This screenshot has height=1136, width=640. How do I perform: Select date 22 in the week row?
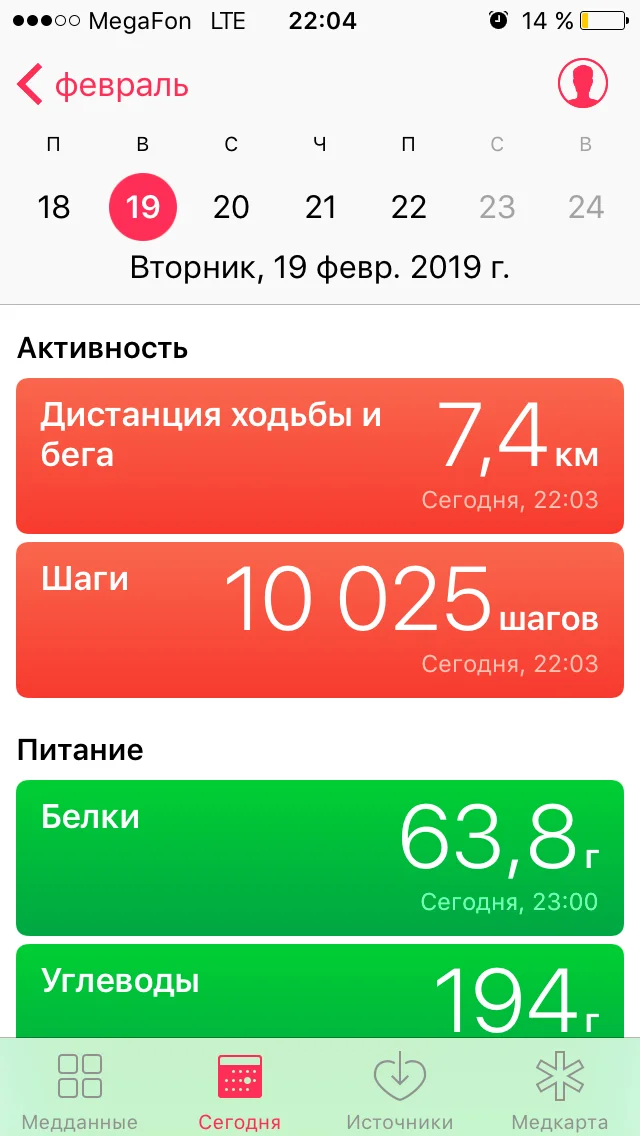click(x=409, y=207)
